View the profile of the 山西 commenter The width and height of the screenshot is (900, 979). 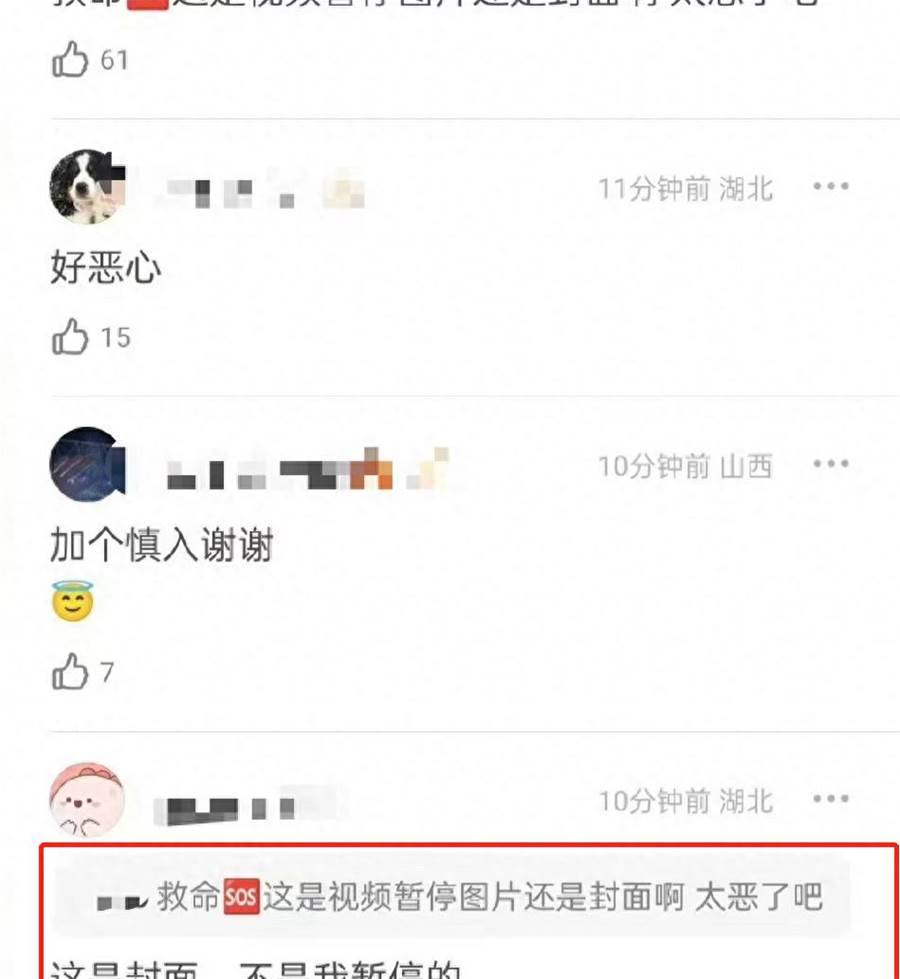[86, 464]
